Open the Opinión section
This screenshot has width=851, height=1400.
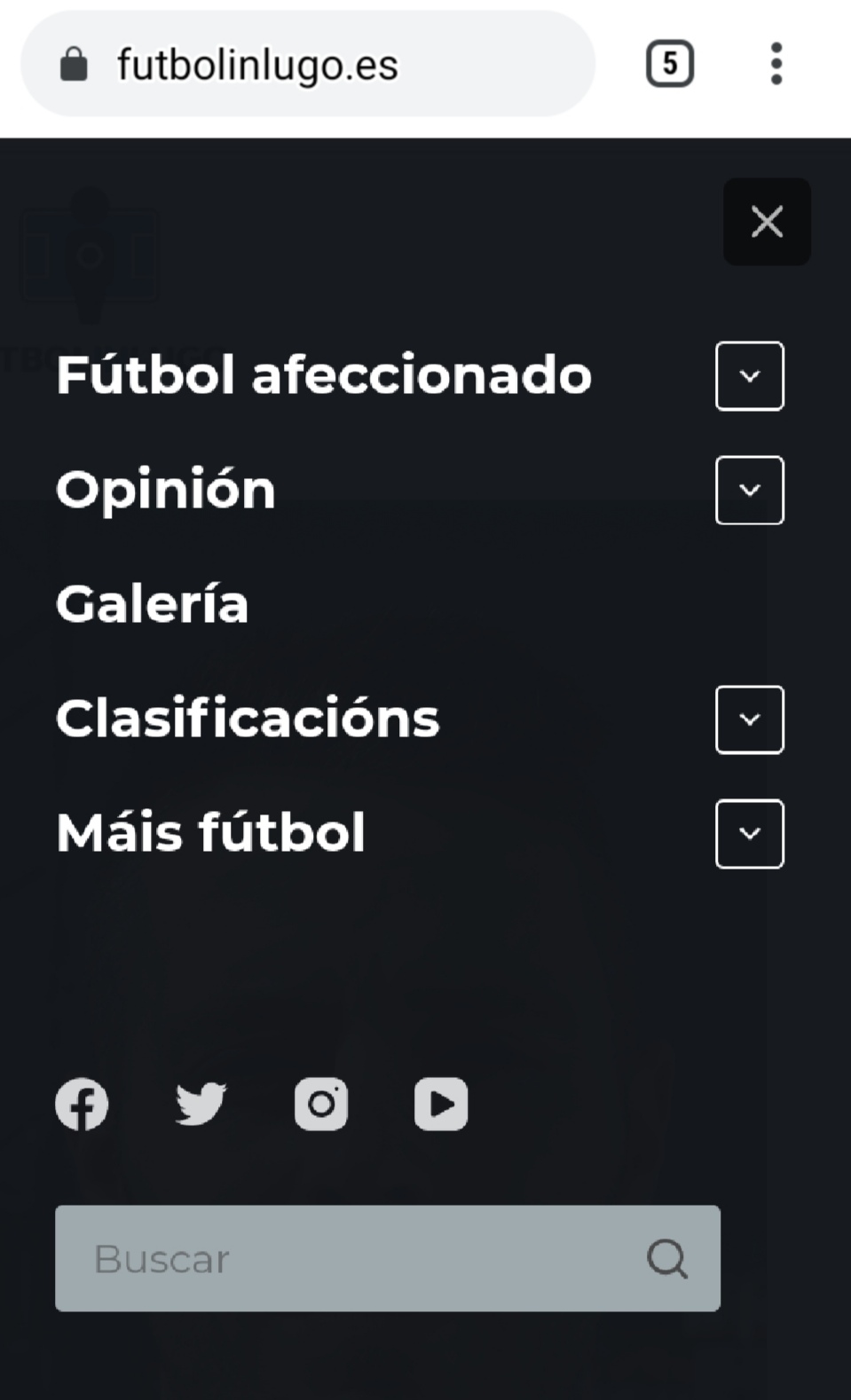166,489
